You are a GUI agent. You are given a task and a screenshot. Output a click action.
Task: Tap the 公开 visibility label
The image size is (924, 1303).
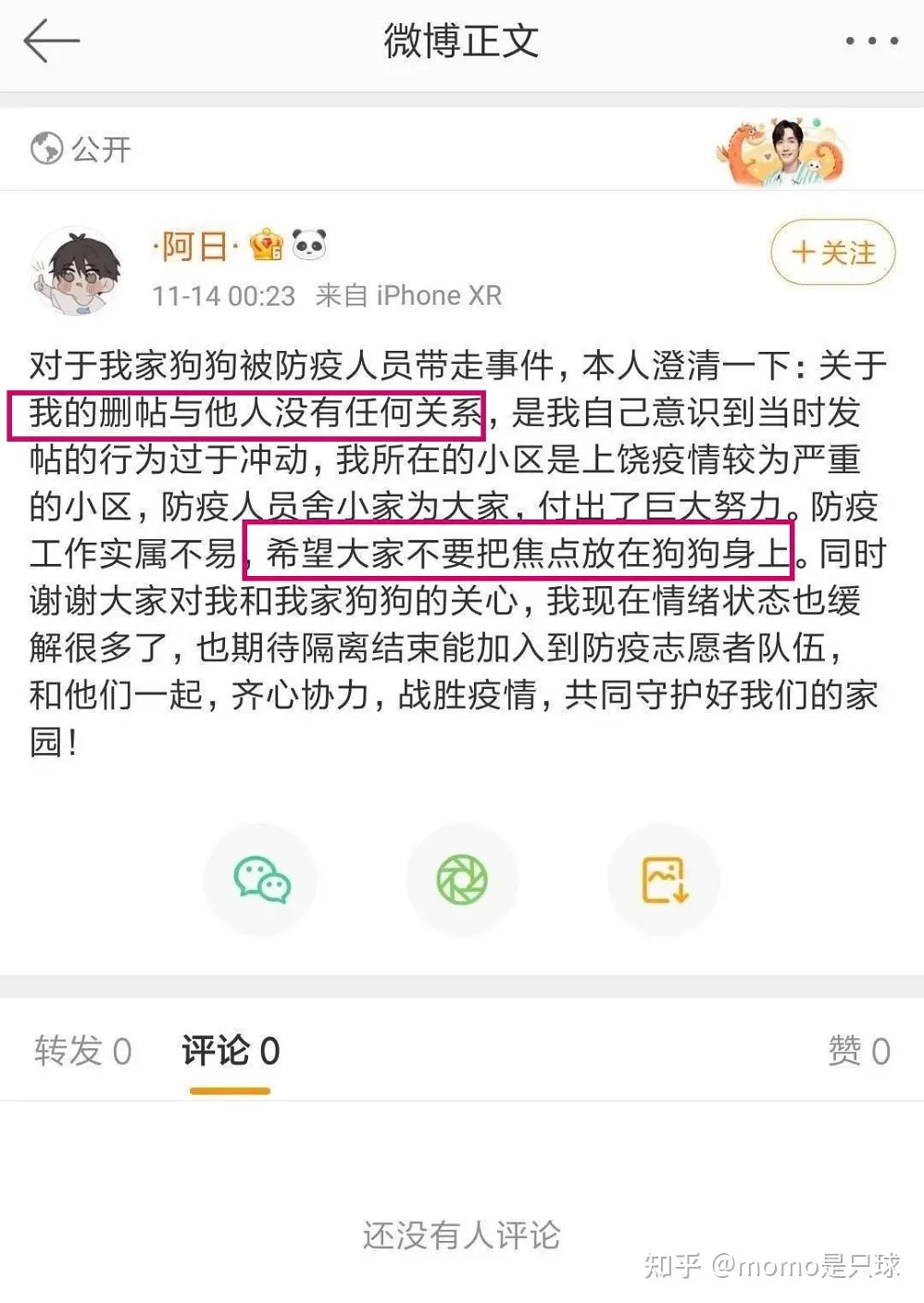81,148
